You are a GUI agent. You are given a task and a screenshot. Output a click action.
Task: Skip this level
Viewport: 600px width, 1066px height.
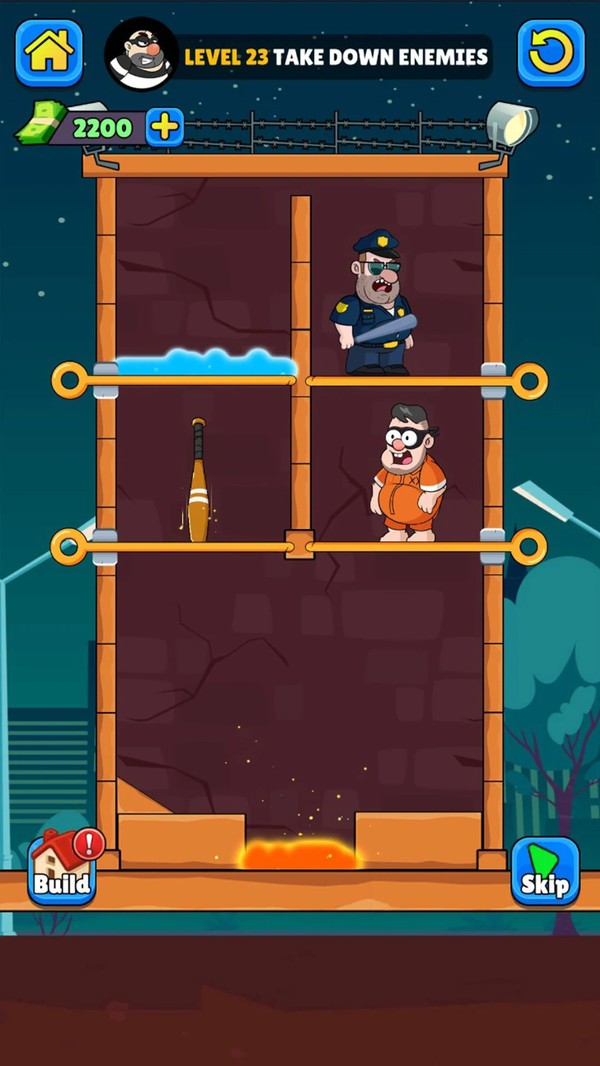point(545,872)
